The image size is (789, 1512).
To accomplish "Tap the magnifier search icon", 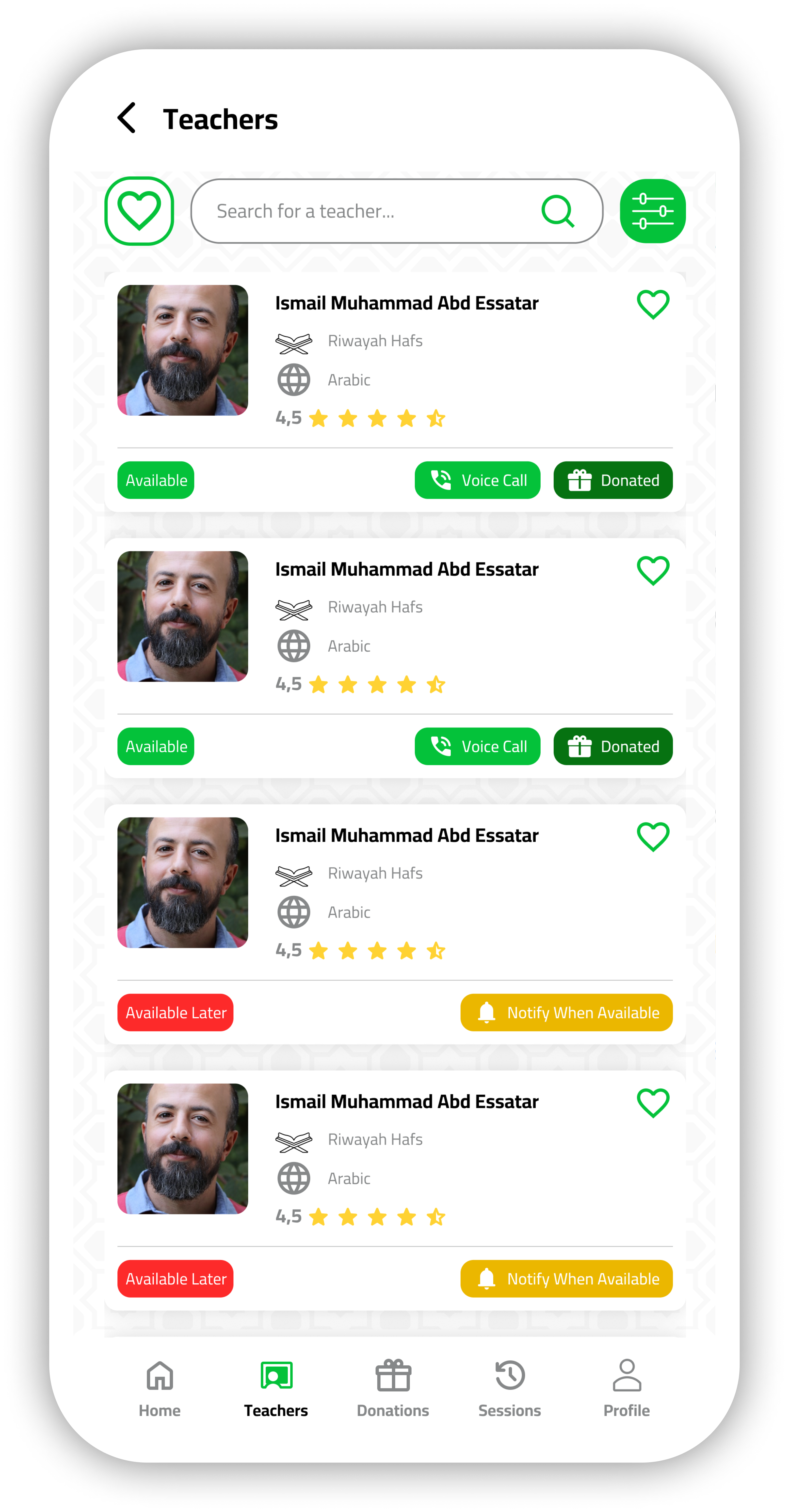I will [x=557, y=211].
